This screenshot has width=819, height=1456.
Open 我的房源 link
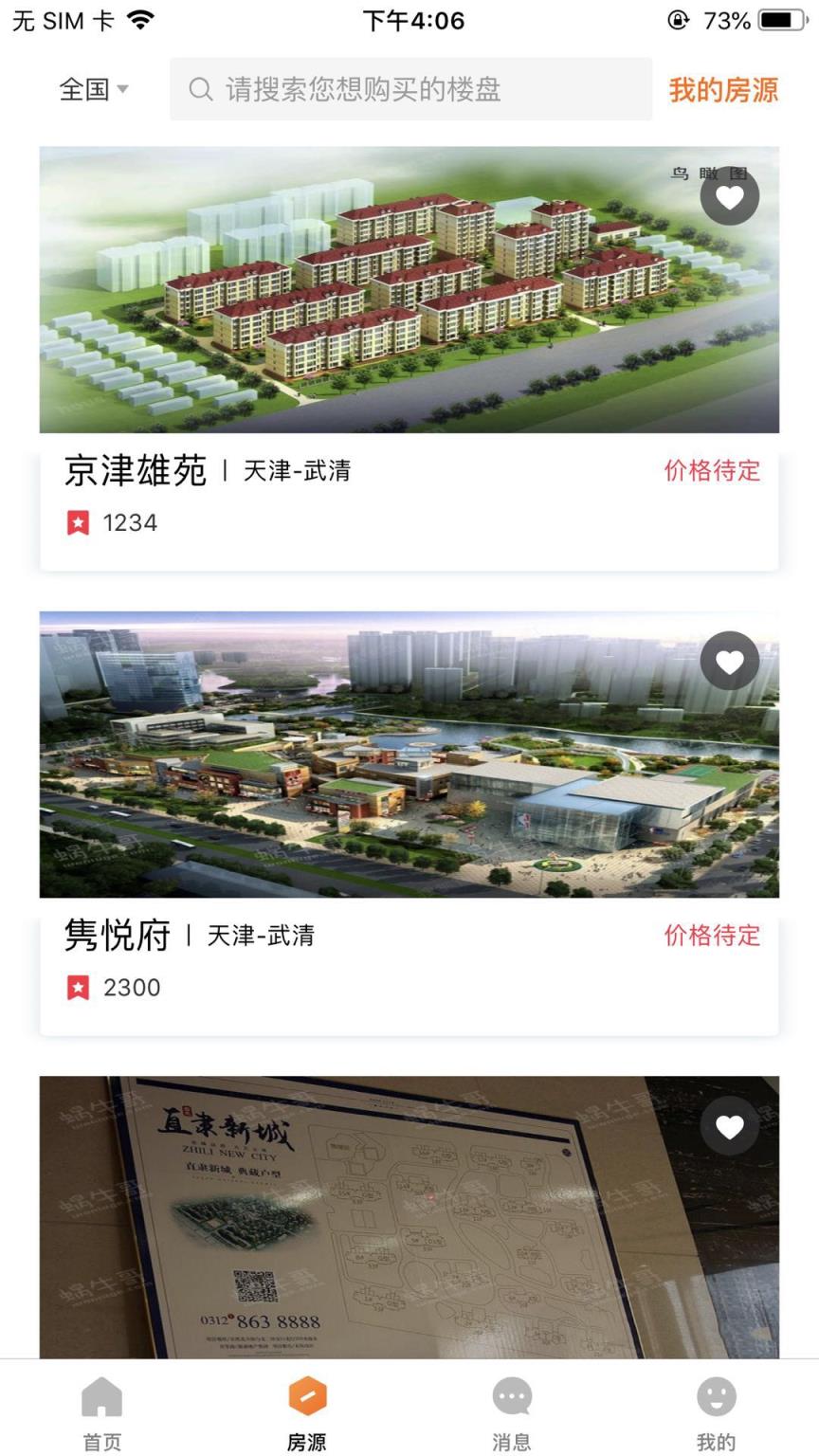[x=725, y=89]
